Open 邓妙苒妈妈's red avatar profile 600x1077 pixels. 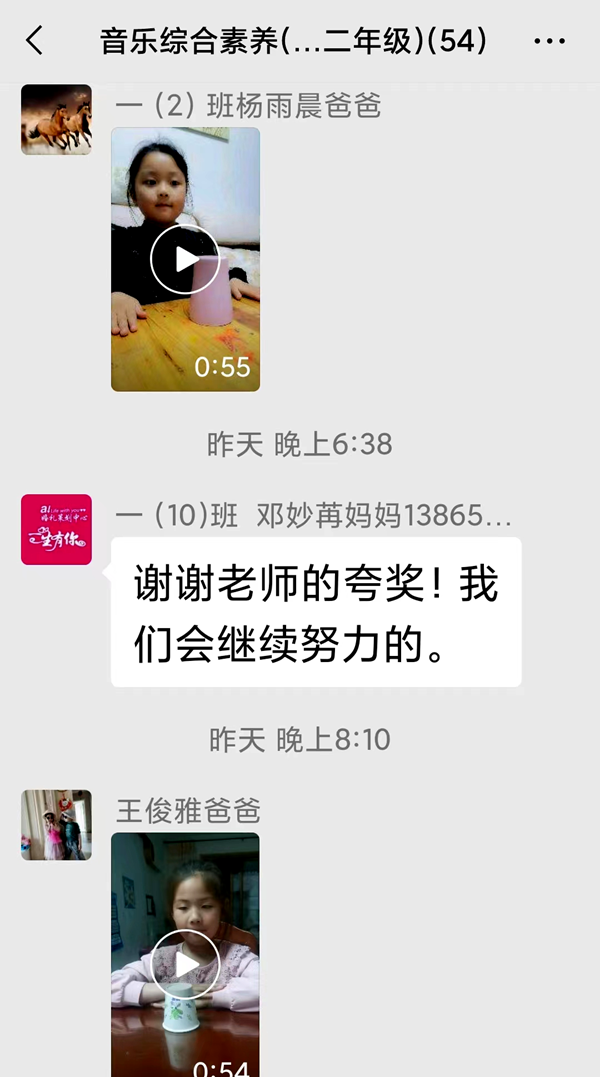[x=56, y=529]
